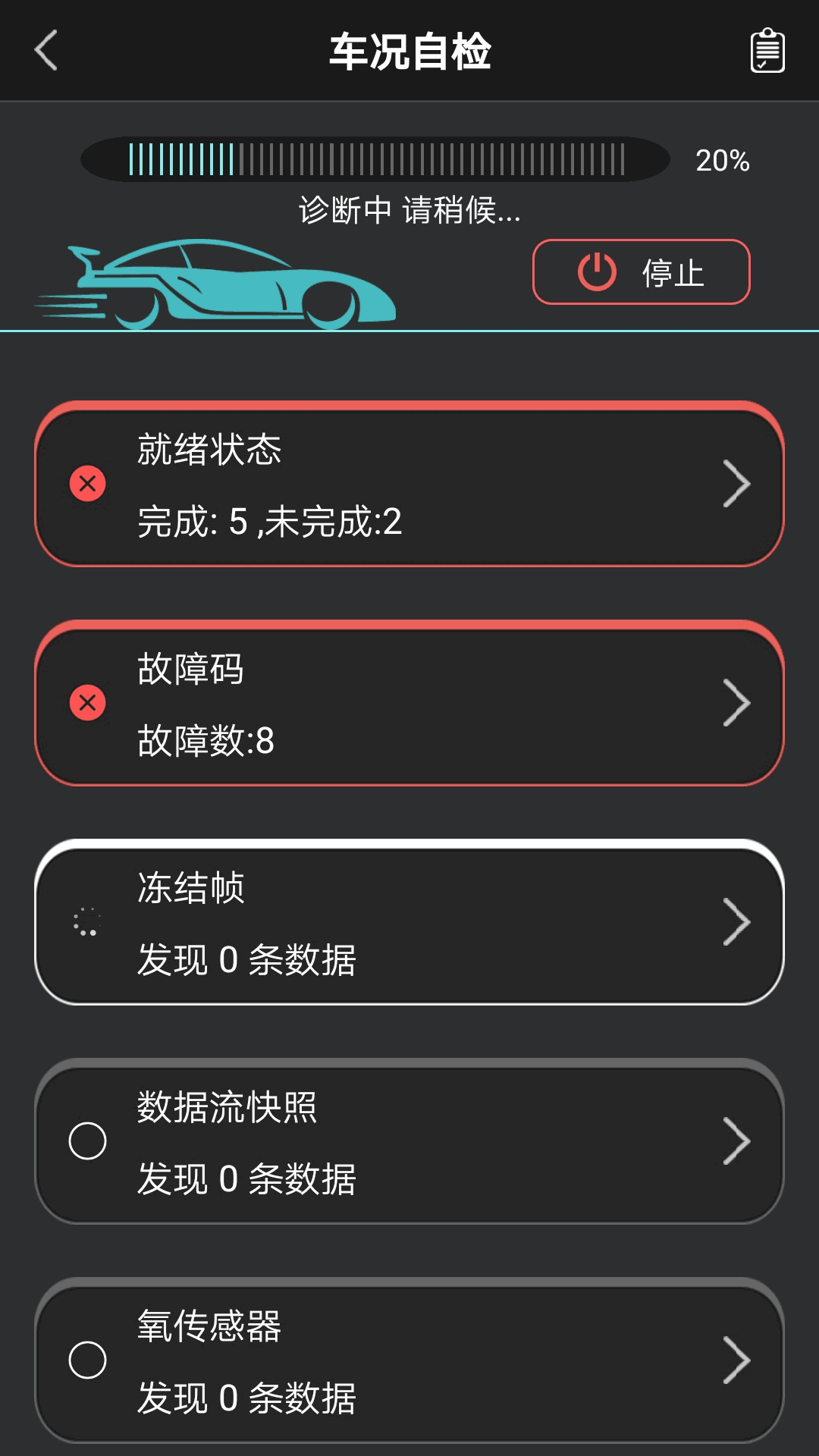Expand the 就绪状态 details chevron

734,485
